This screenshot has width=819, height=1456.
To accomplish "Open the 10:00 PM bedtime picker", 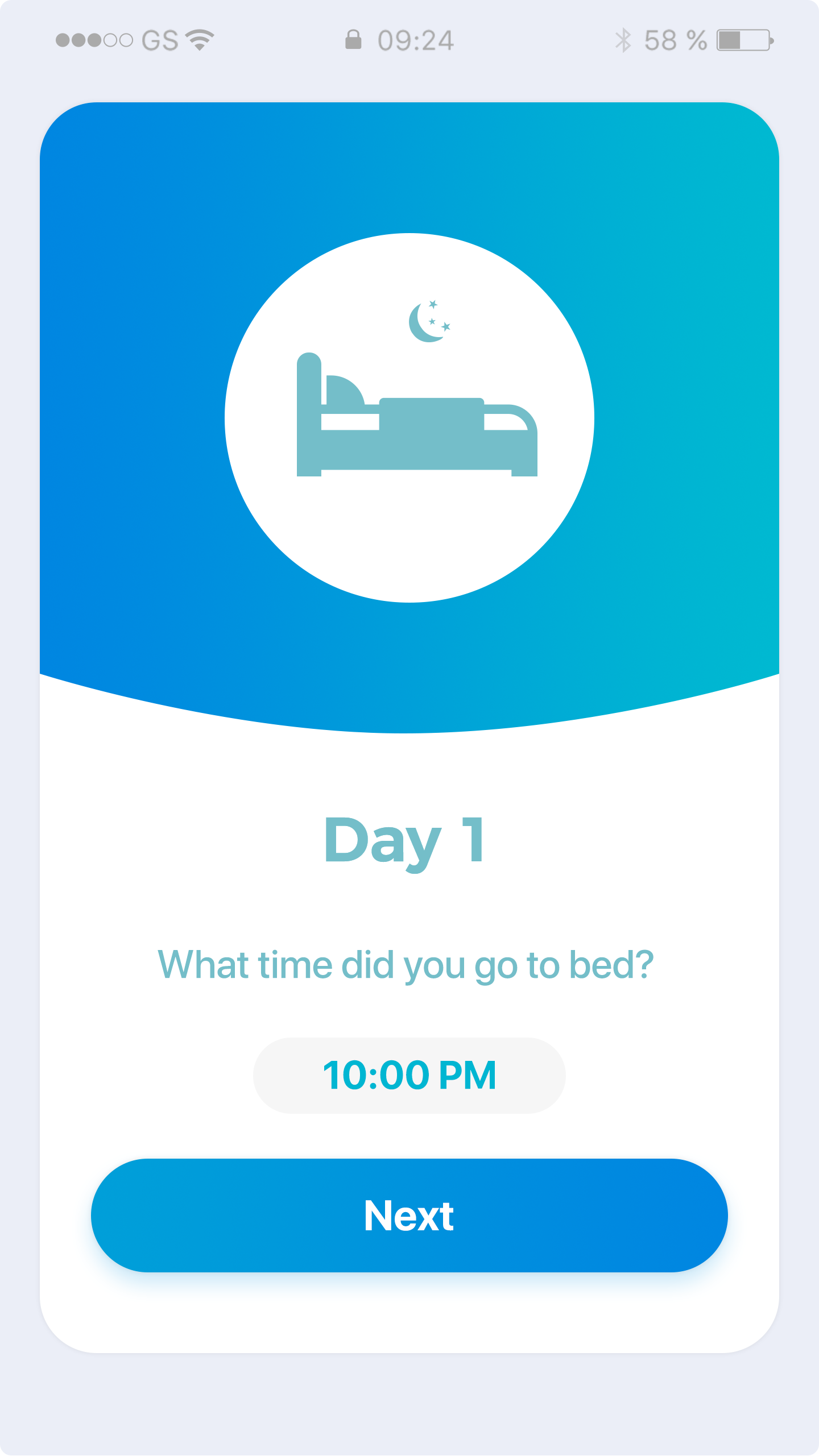I will 409,1075.
